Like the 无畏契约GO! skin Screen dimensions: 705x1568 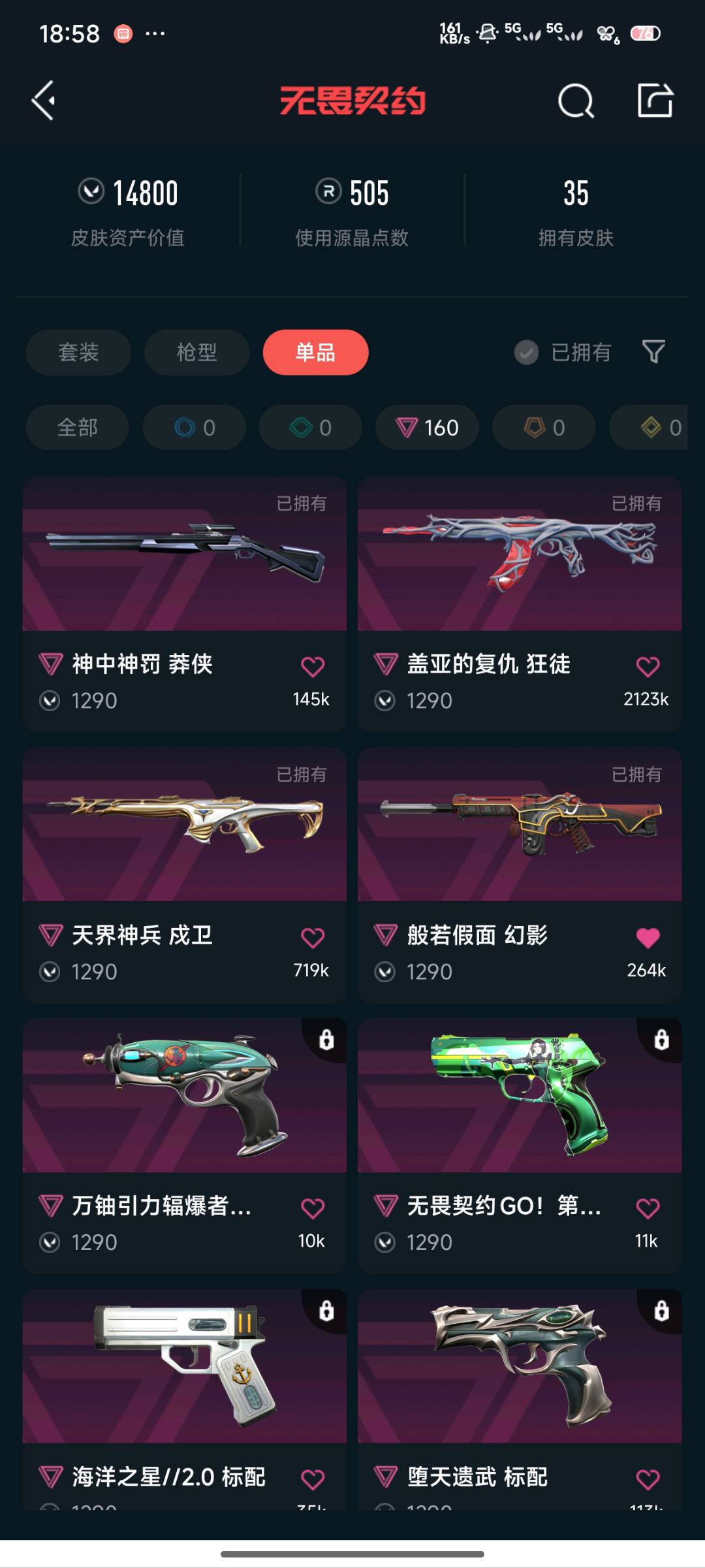coord(648,1208)
